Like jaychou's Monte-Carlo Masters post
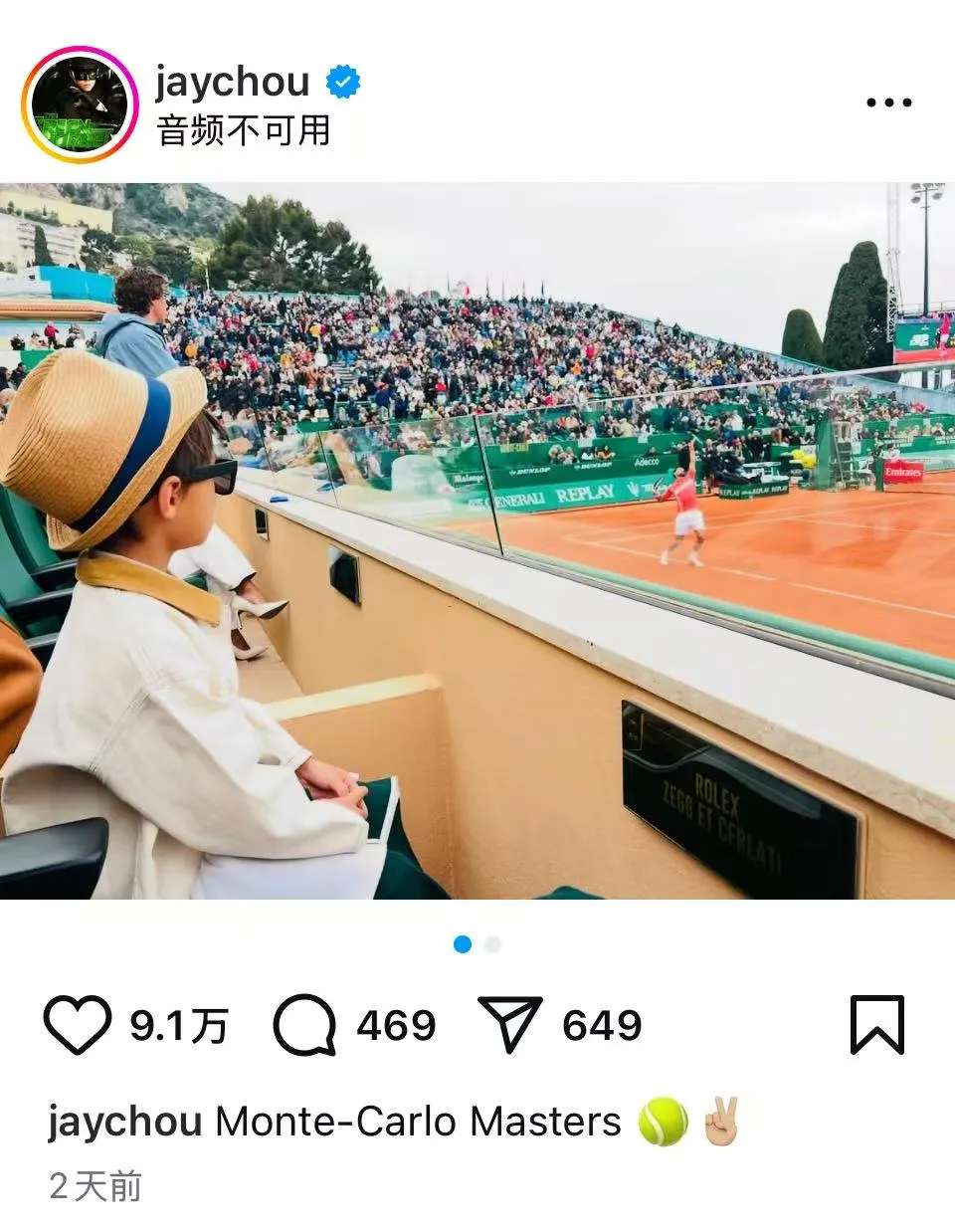The height and width of the screenshot is (1232, 955). [x=78, y=1025]
